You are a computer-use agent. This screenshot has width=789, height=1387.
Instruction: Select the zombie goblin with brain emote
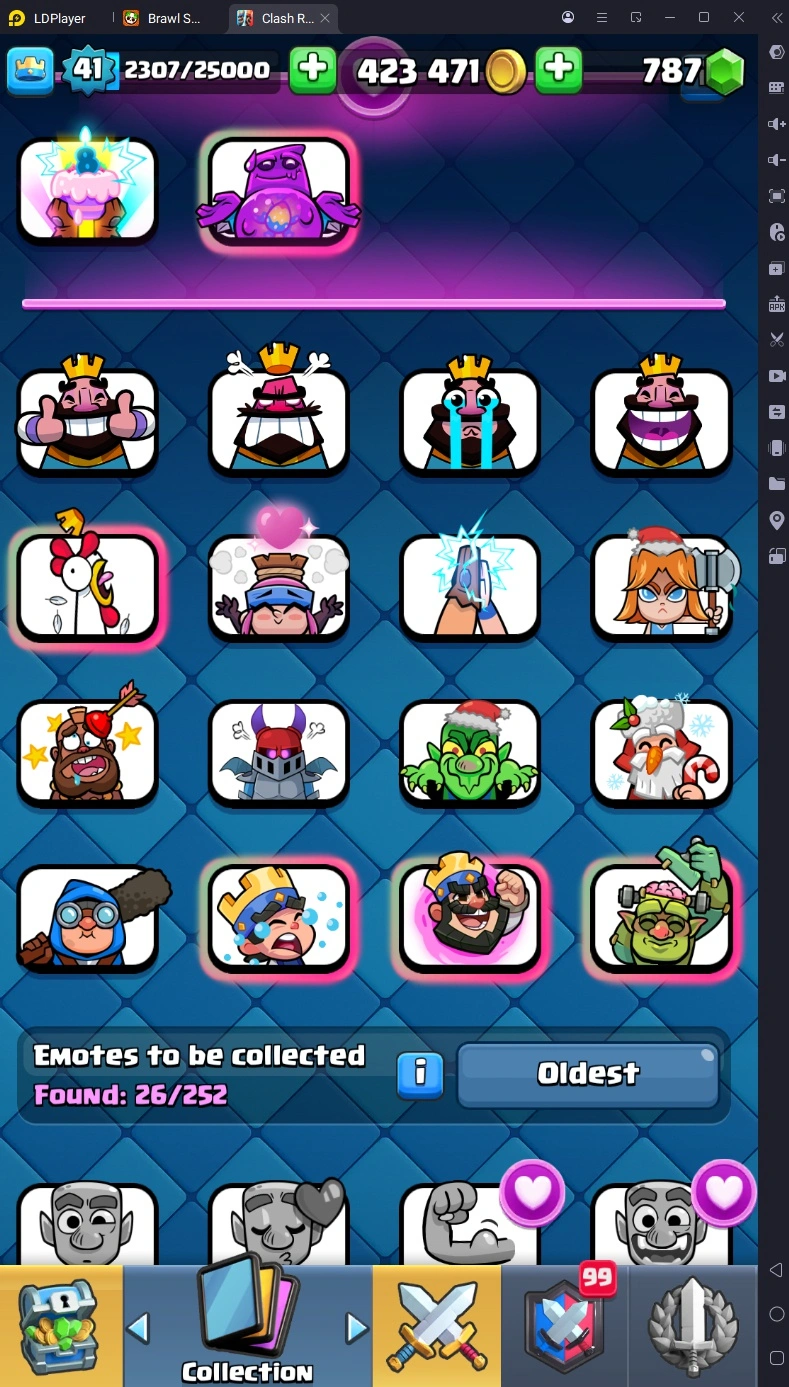coord(662,918)
